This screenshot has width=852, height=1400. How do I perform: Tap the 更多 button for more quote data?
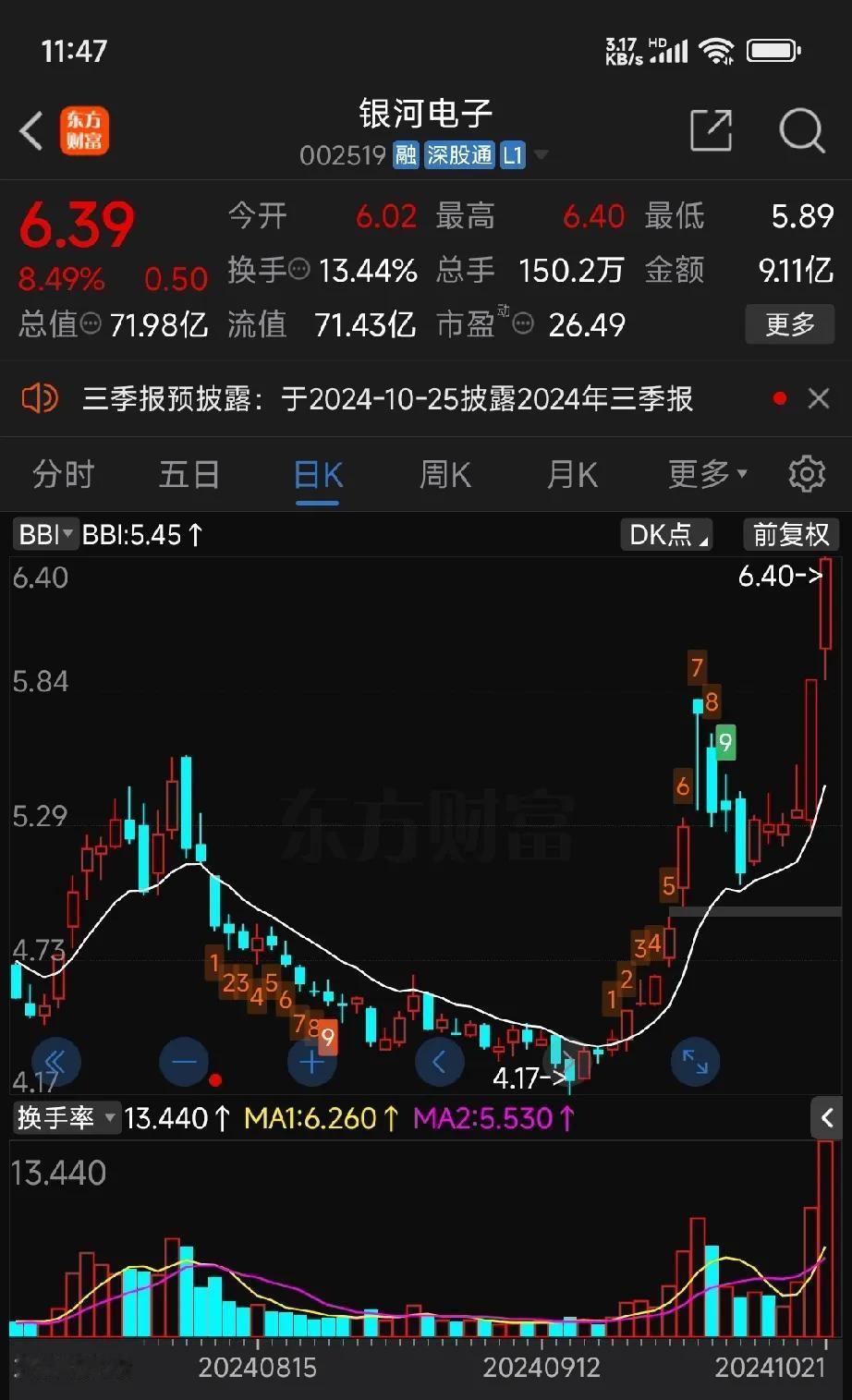(789, 324)
